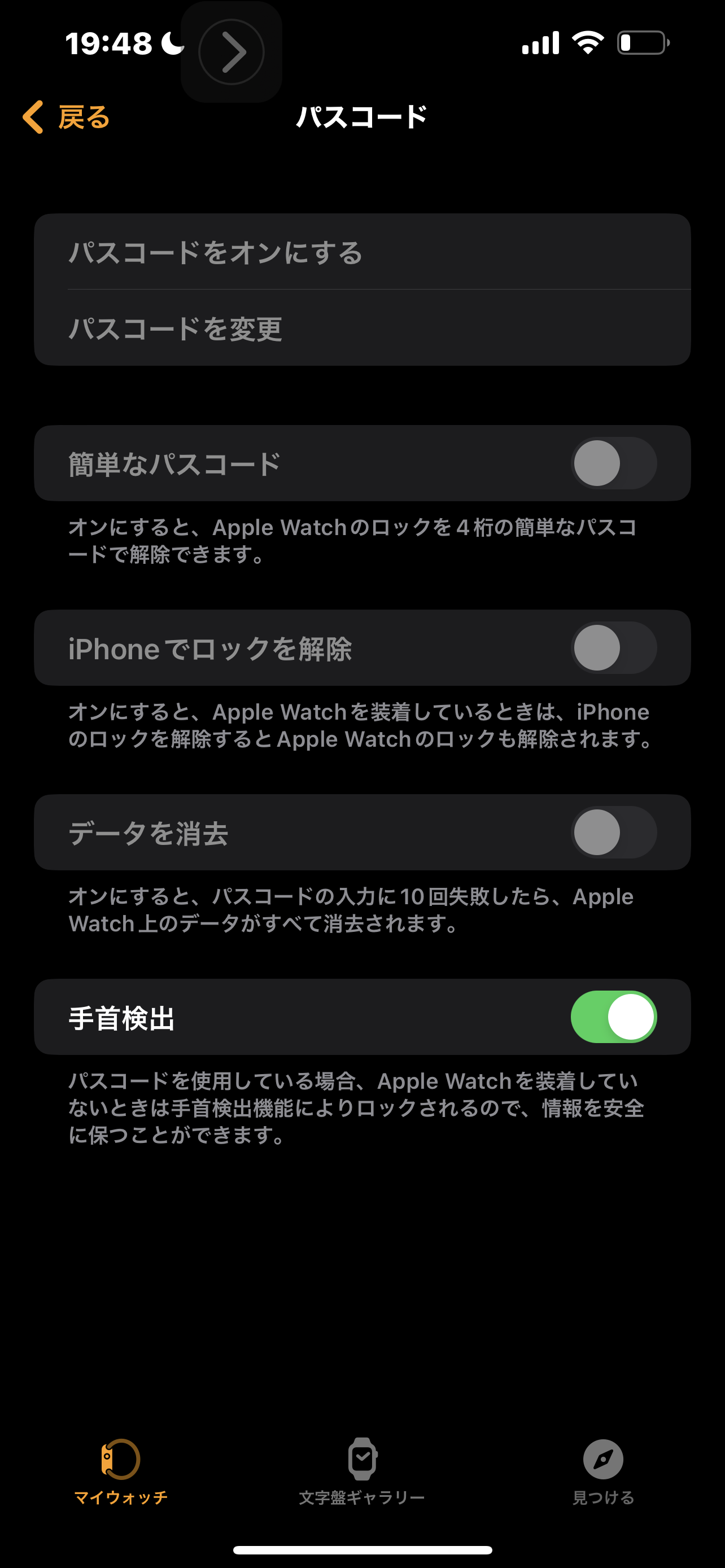Enable iPhoneでロックを解除 switch
The width and height of the screenshot is (725, 1568).
point(613,647)
